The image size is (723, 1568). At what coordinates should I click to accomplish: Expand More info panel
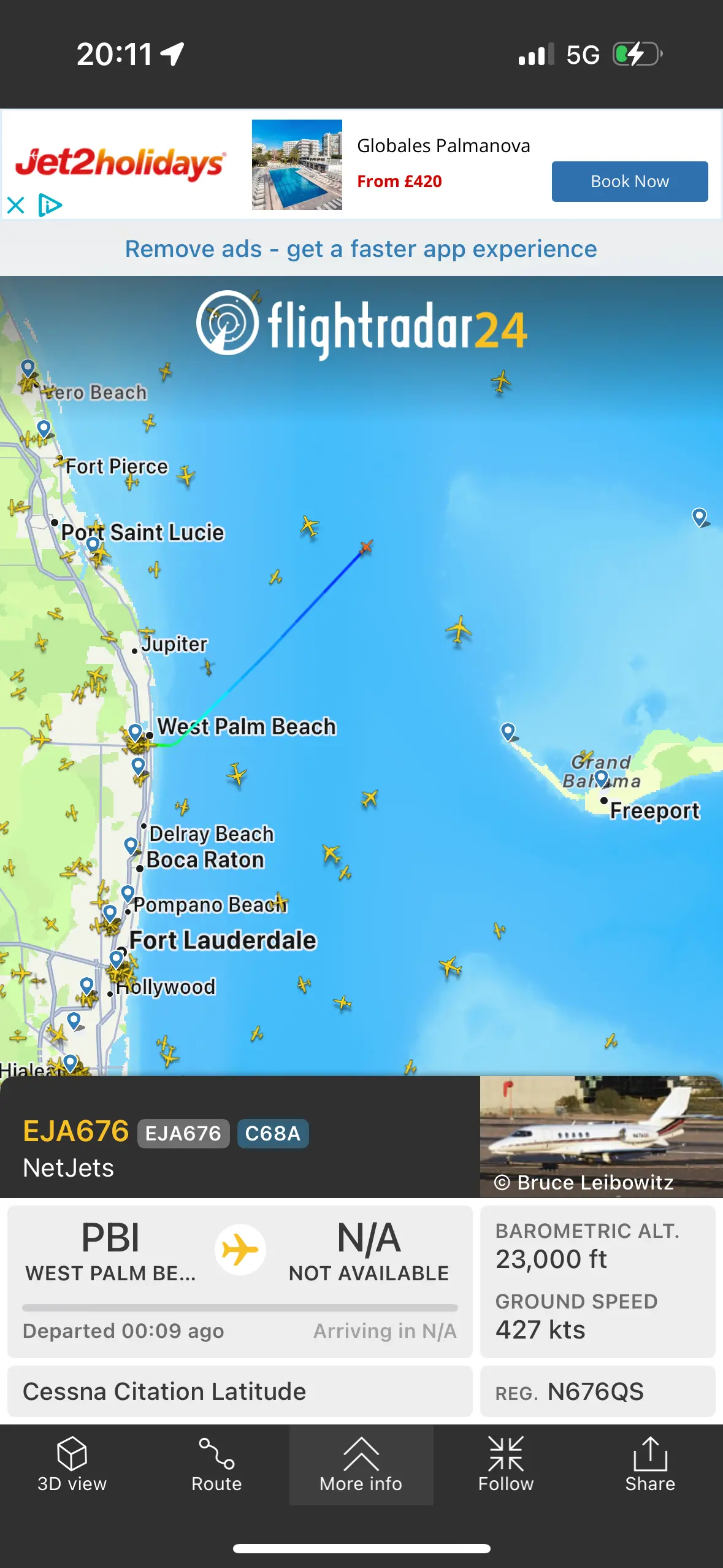(361, 1465)
